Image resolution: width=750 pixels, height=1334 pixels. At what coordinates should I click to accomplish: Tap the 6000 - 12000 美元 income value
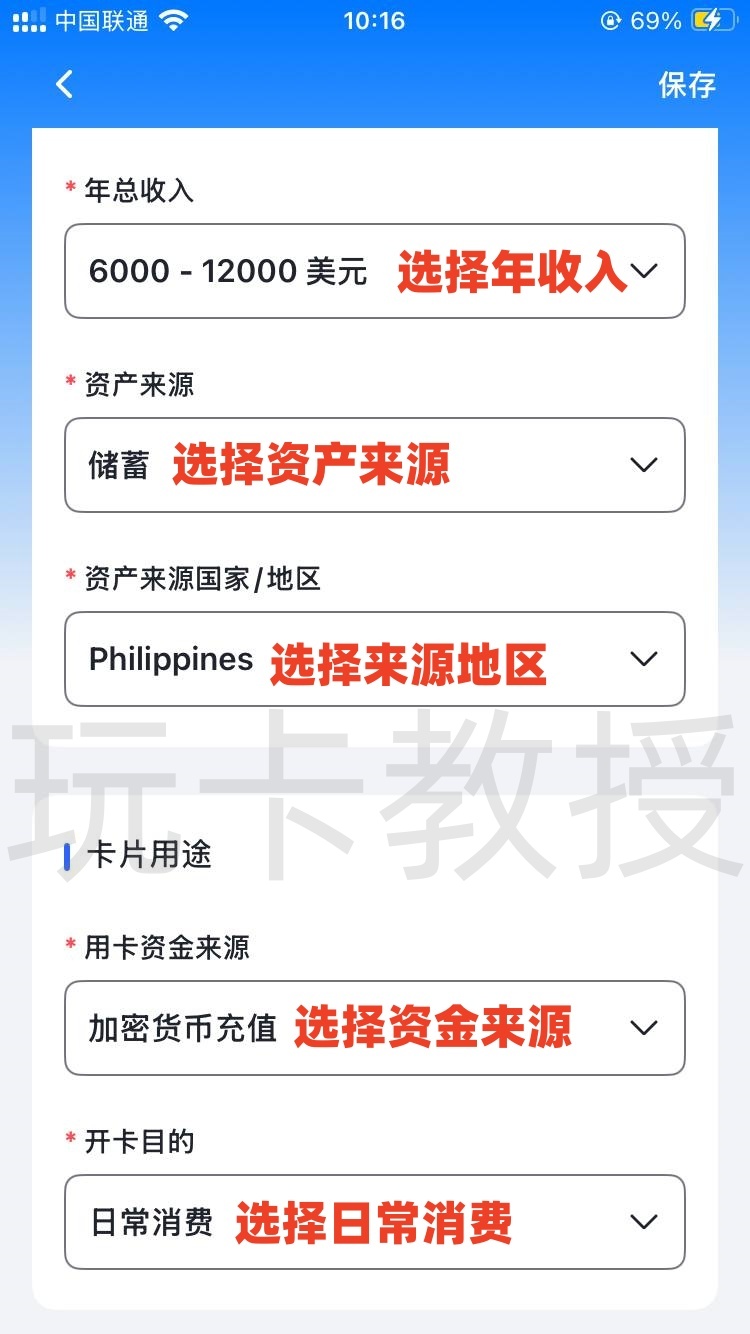228,271
